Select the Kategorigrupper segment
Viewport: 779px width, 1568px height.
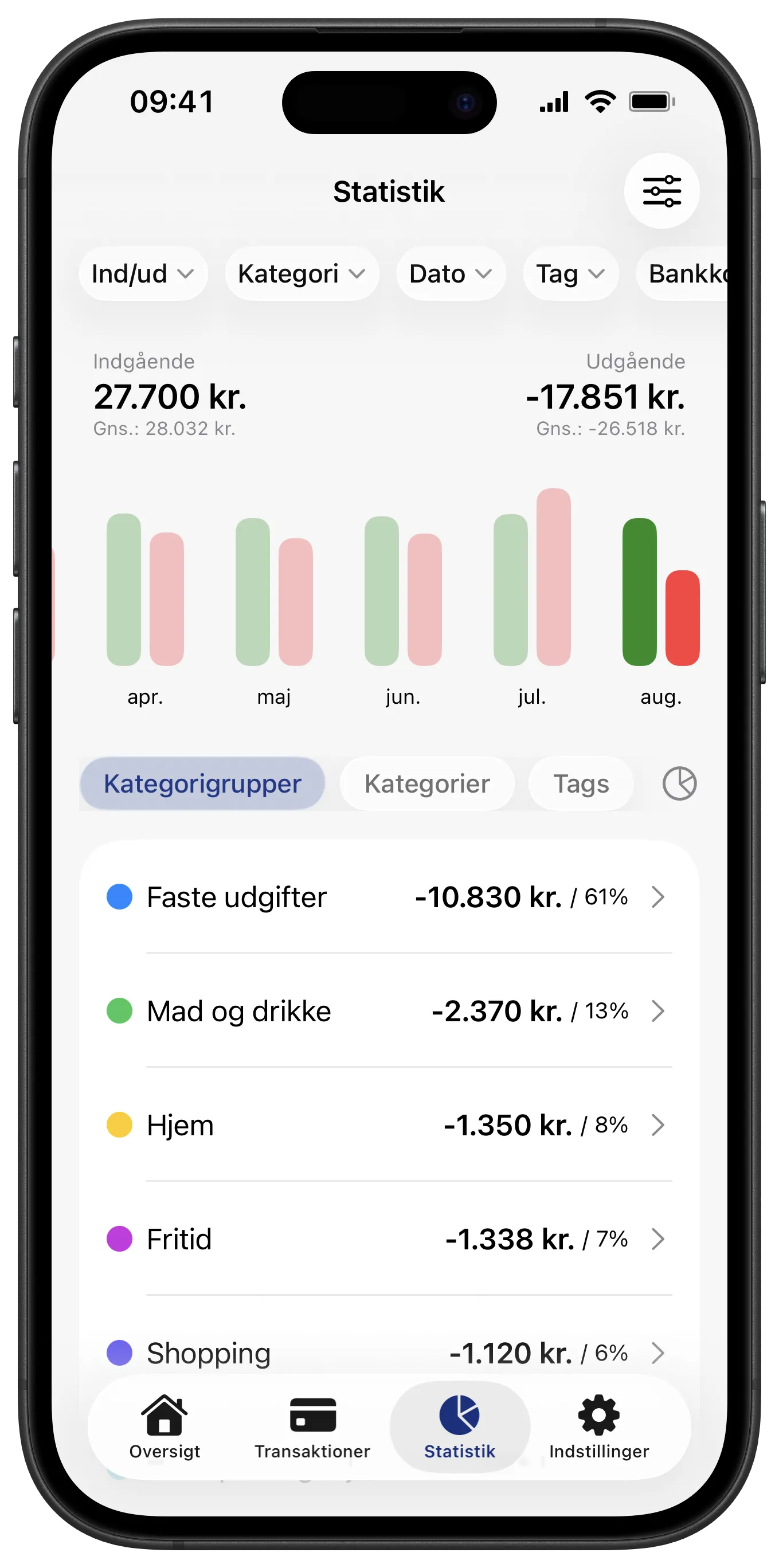(x=202, y=783)
